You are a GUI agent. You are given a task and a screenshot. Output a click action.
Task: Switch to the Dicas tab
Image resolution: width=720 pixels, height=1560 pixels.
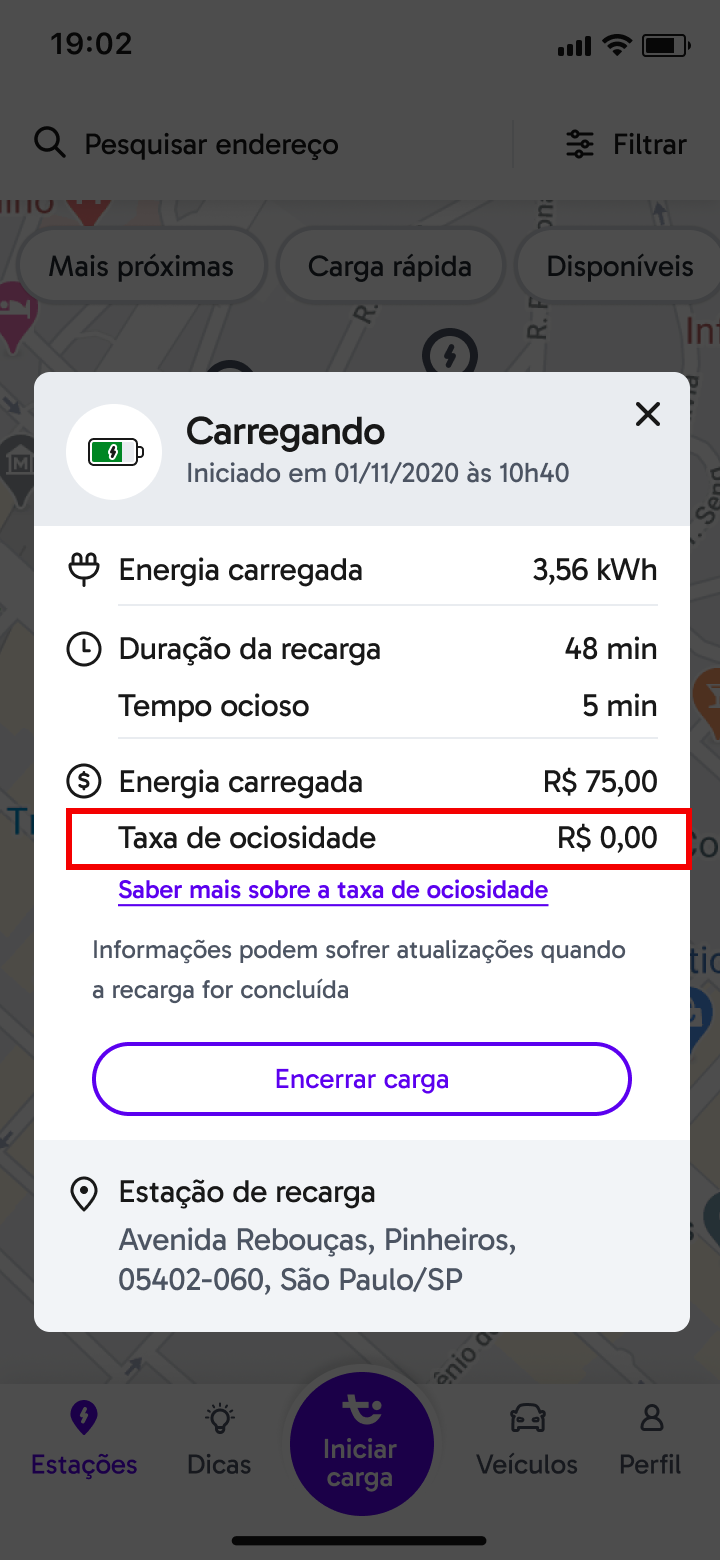pyautogui.click(x=219, y=1440)
